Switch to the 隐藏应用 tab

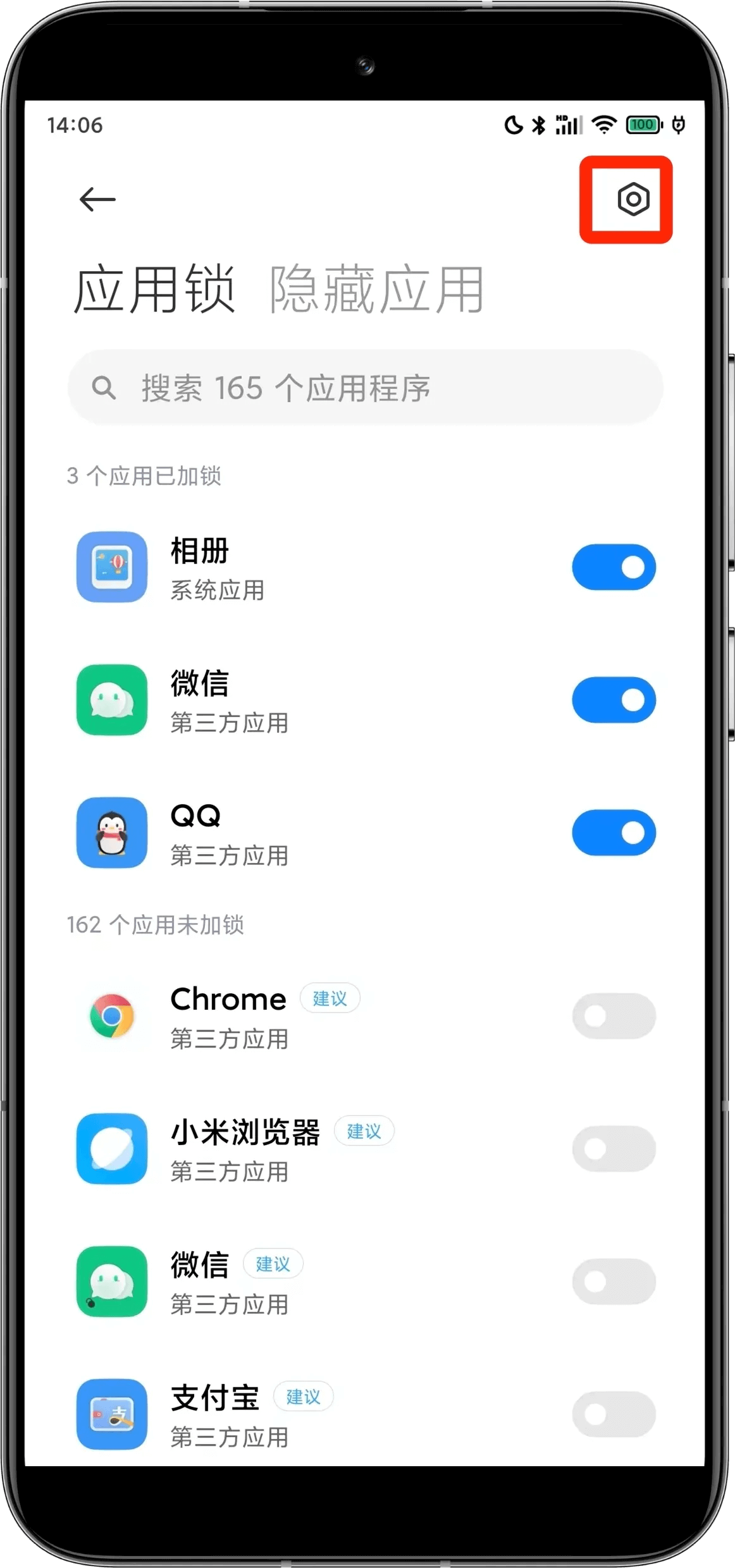(x=377, y=290)
